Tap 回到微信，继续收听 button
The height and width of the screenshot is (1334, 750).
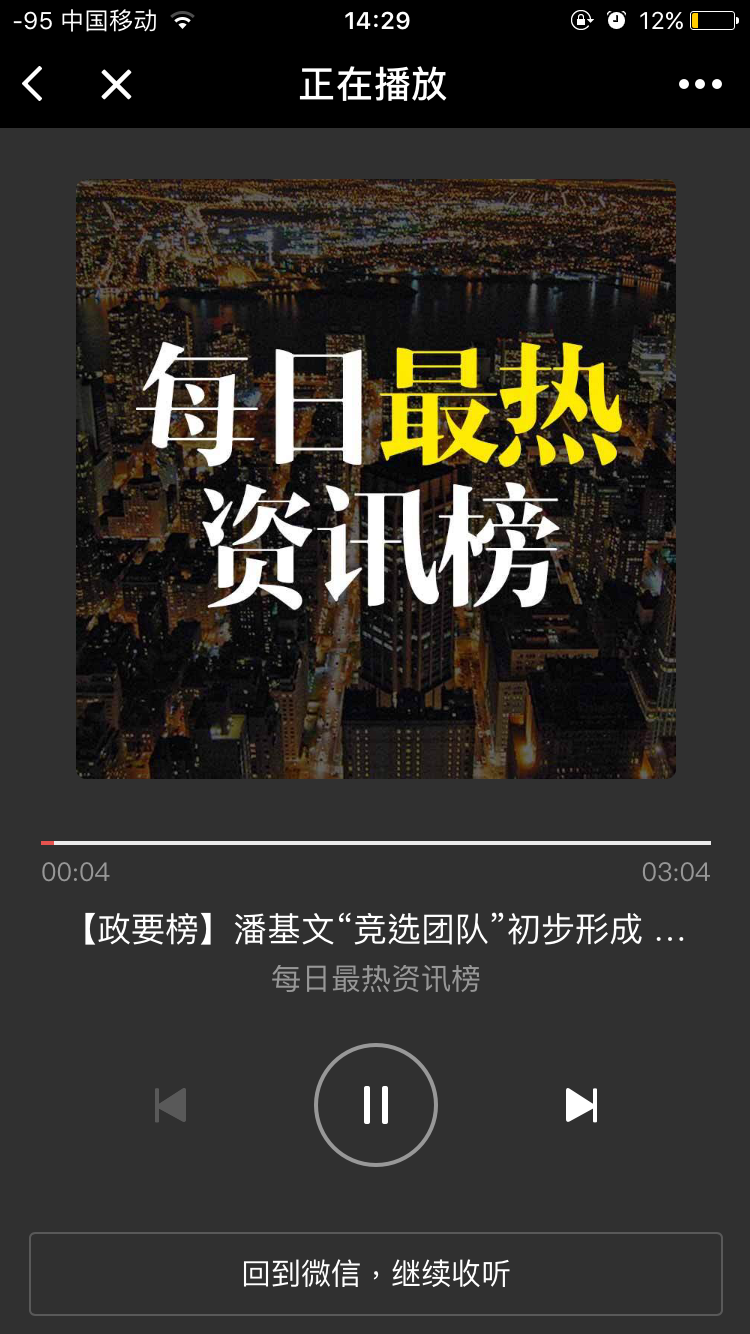(375, 1273)
